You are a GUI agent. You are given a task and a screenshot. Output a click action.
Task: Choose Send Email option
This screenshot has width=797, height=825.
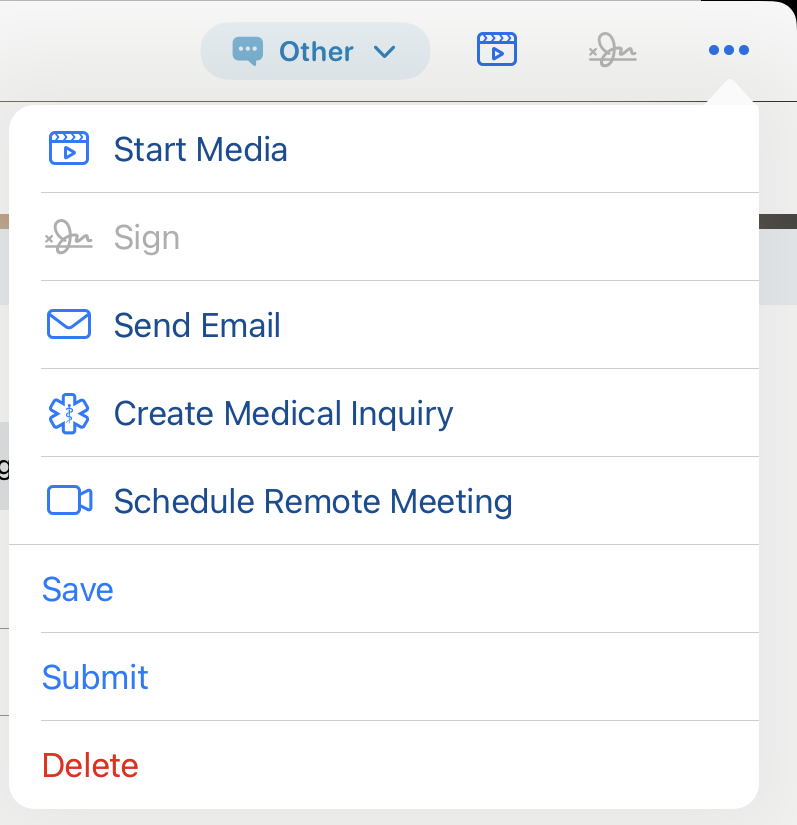coord(197,325)
